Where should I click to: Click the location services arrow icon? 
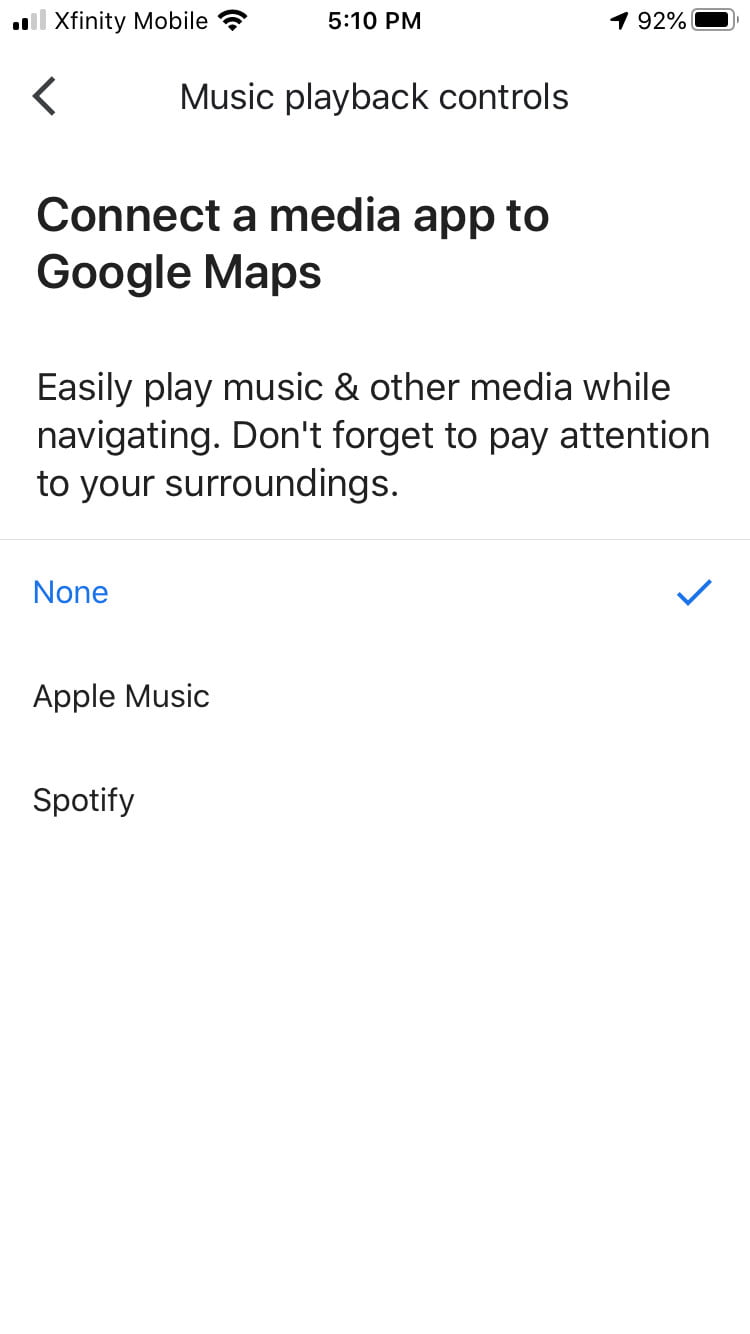coord(620,18)
